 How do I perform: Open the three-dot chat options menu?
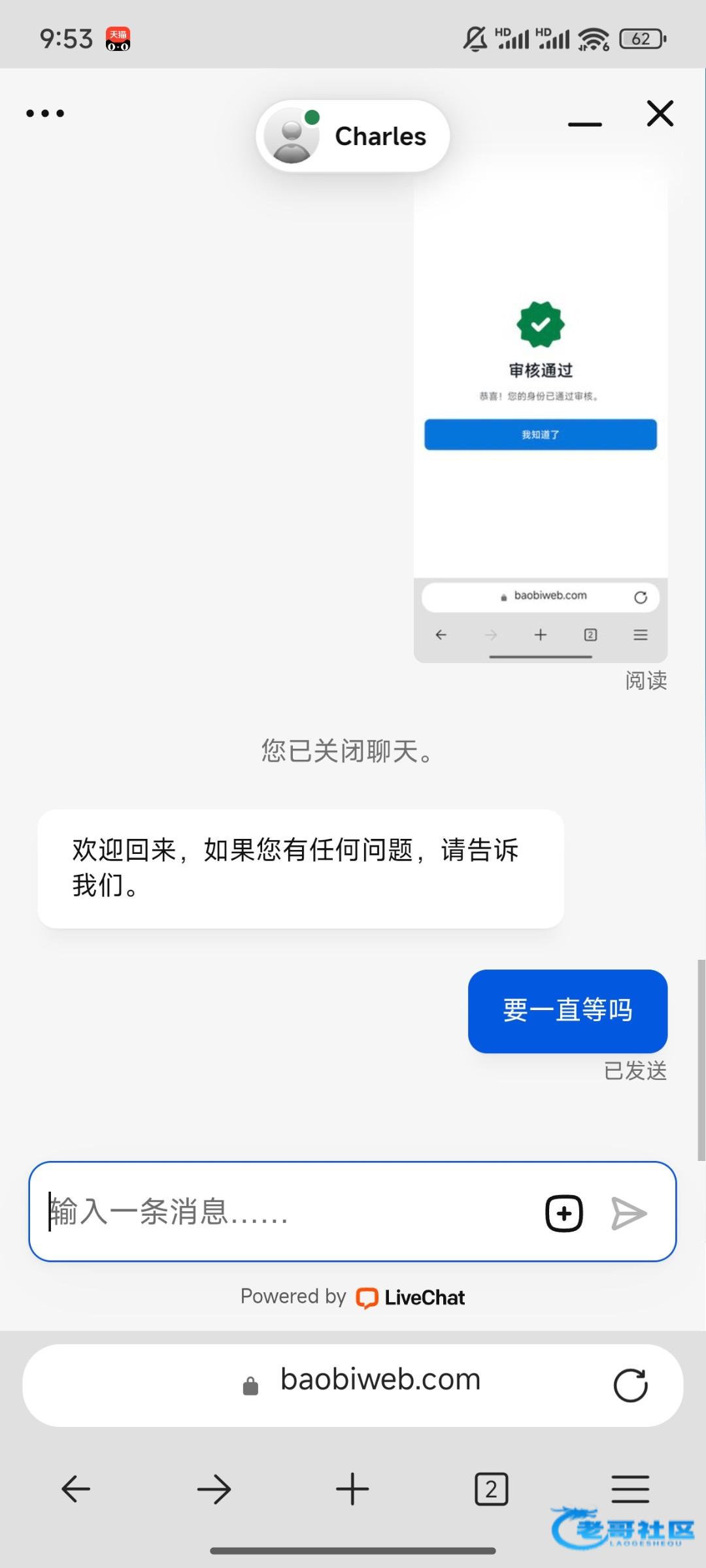coord(45,114)
